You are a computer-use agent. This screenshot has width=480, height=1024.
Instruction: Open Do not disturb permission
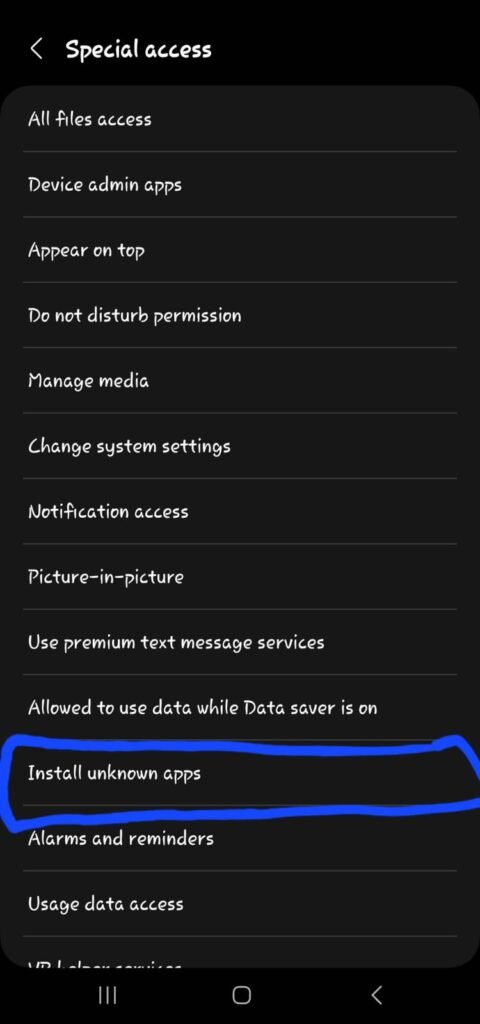pos(240,315)
